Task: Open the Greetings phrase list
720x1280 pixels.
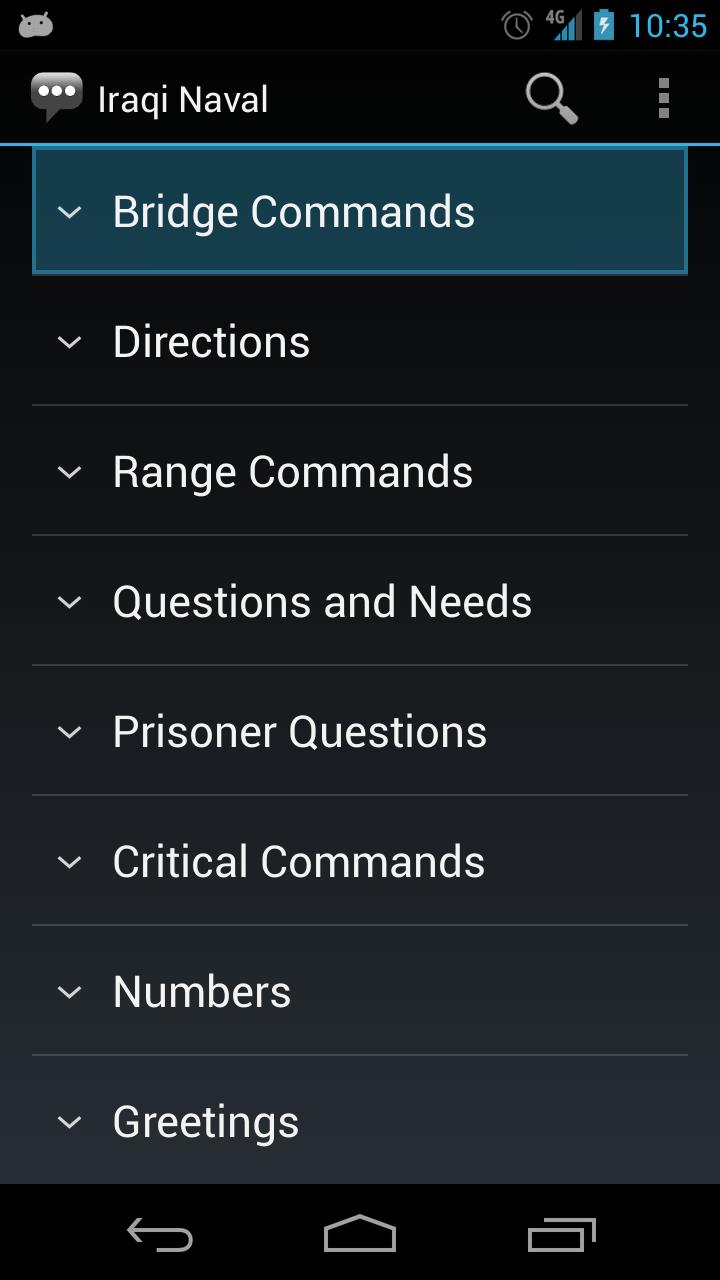Action: 205,1121
